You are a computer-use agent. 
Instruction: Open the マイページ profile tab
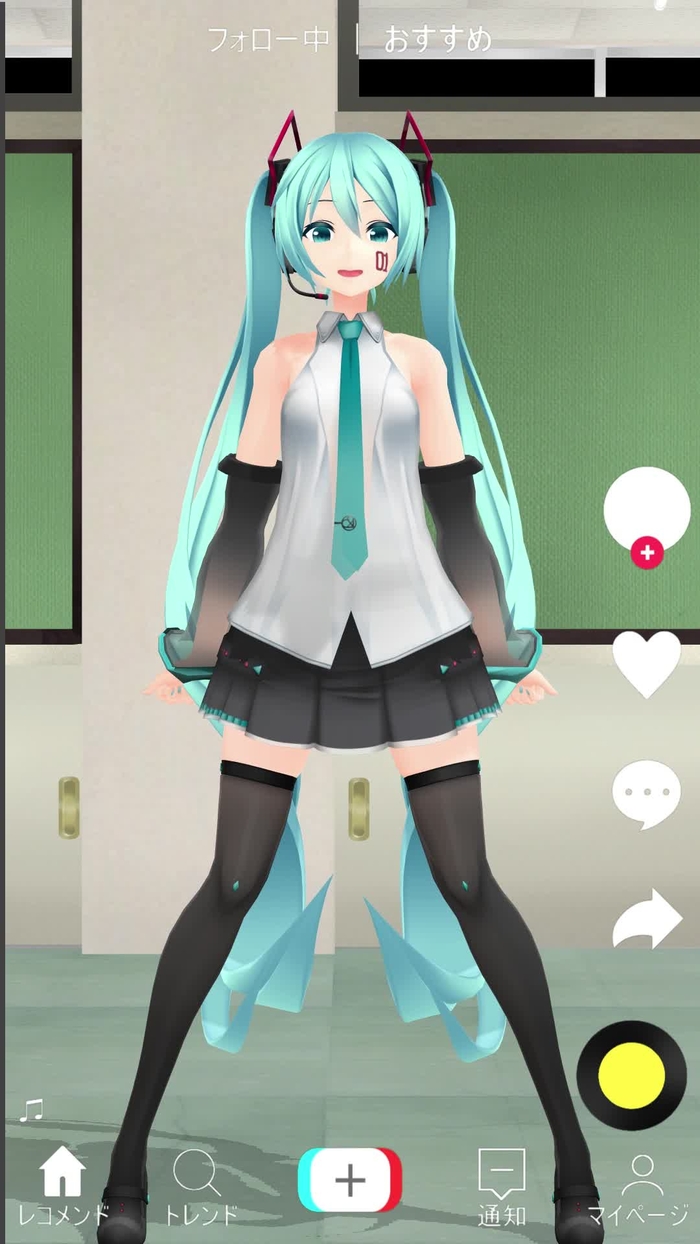[x=640, y=1187]
